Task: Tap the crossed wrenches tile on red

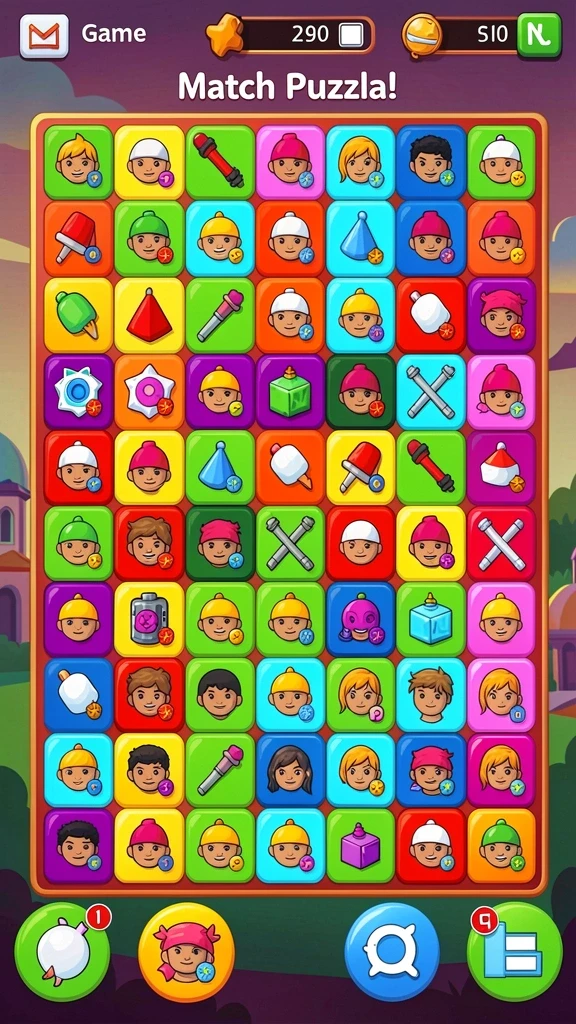Action: [501, 544]
